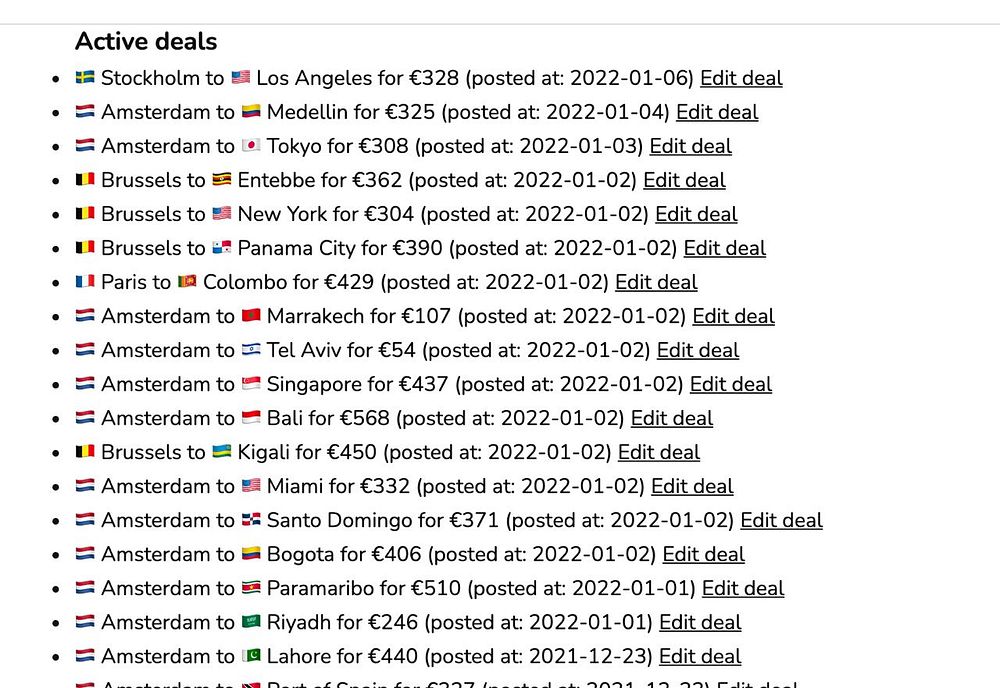This screenshot has width=1000, height=688.
Task: Edit the Amsterdam to Tel Aviv deal
Action: point(698,350)
